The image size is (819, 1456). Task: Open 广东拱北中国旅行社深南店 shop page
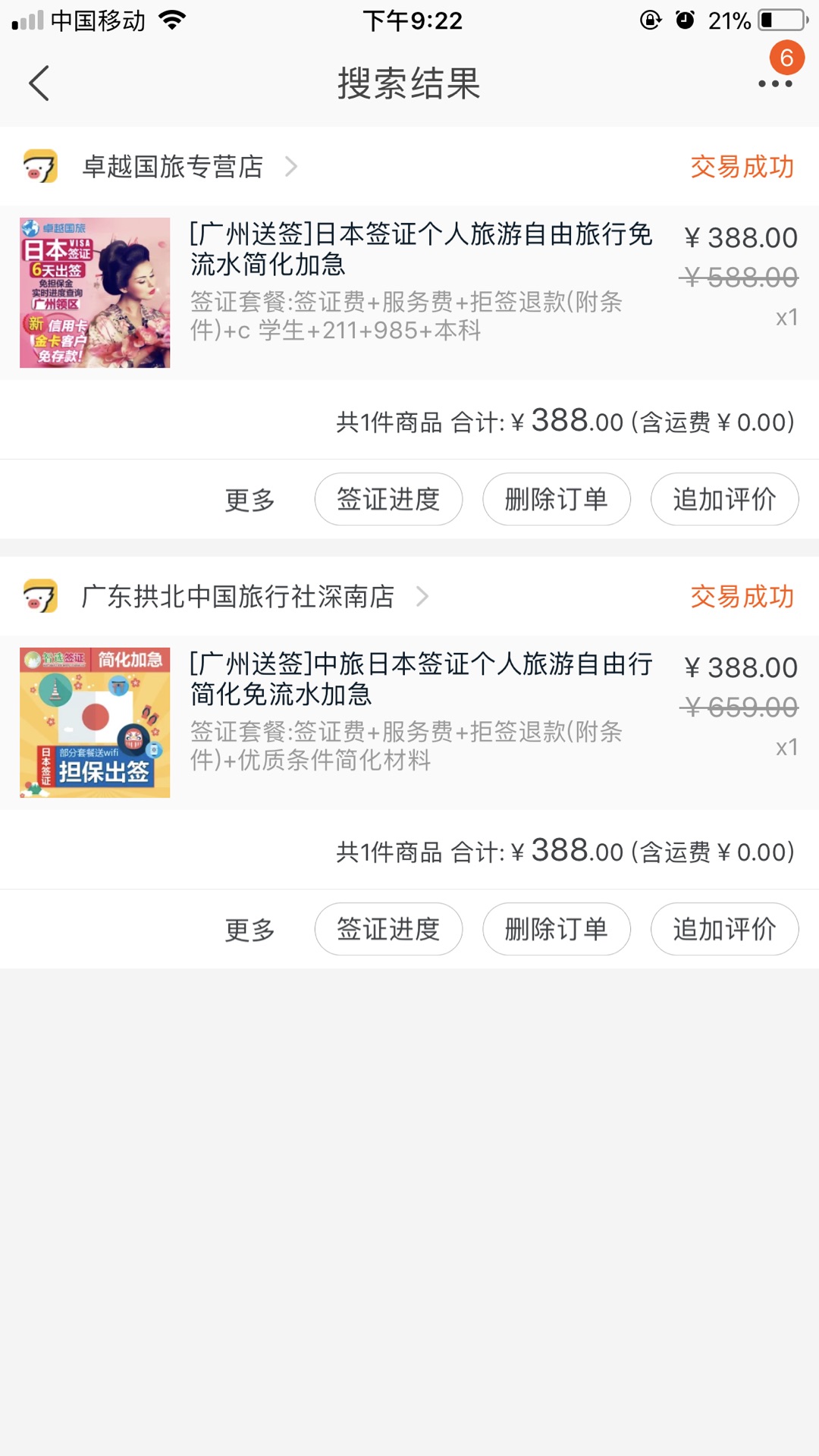pyautogui.click(x=238, y=597)
